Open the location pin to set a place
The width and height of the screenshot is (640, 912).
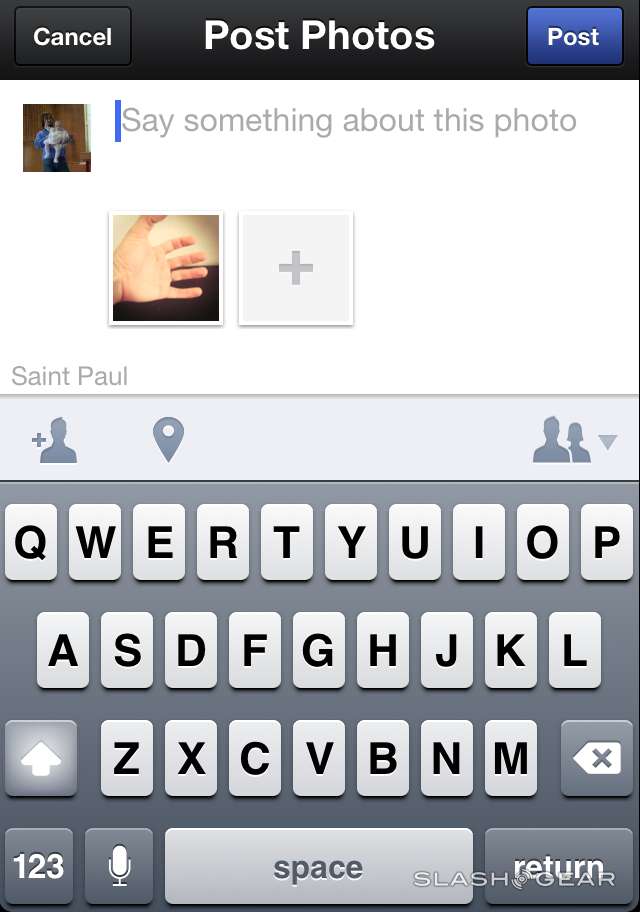pyautogui.click(x=168, y=440)
